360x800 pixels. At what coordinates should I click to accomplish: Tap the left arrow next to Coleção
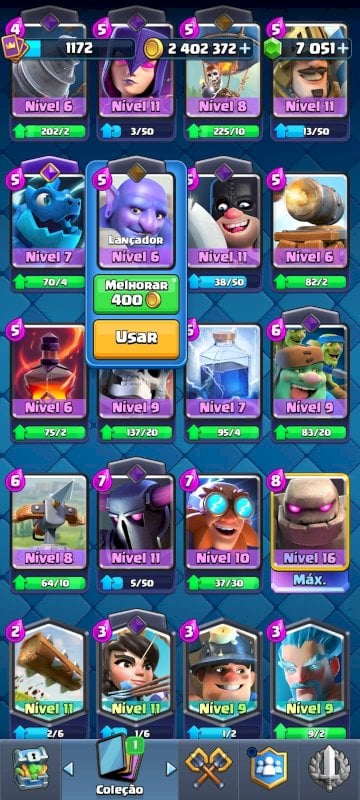click(68, 768)
